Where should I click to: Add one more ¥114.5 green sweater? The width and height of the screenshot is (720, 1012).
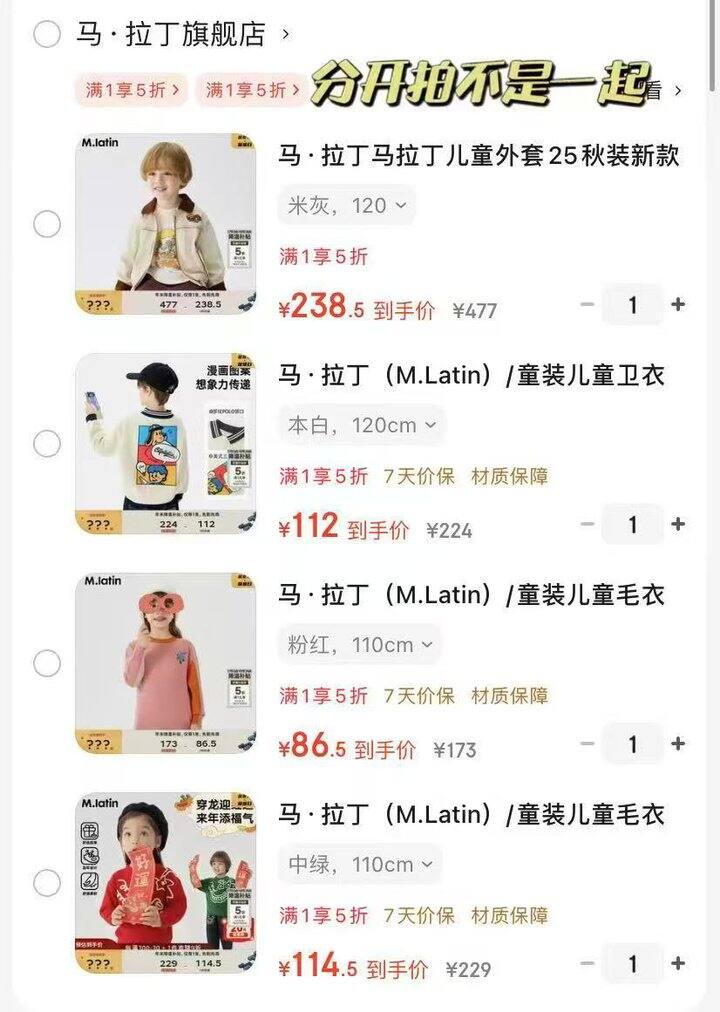(678, 964)
